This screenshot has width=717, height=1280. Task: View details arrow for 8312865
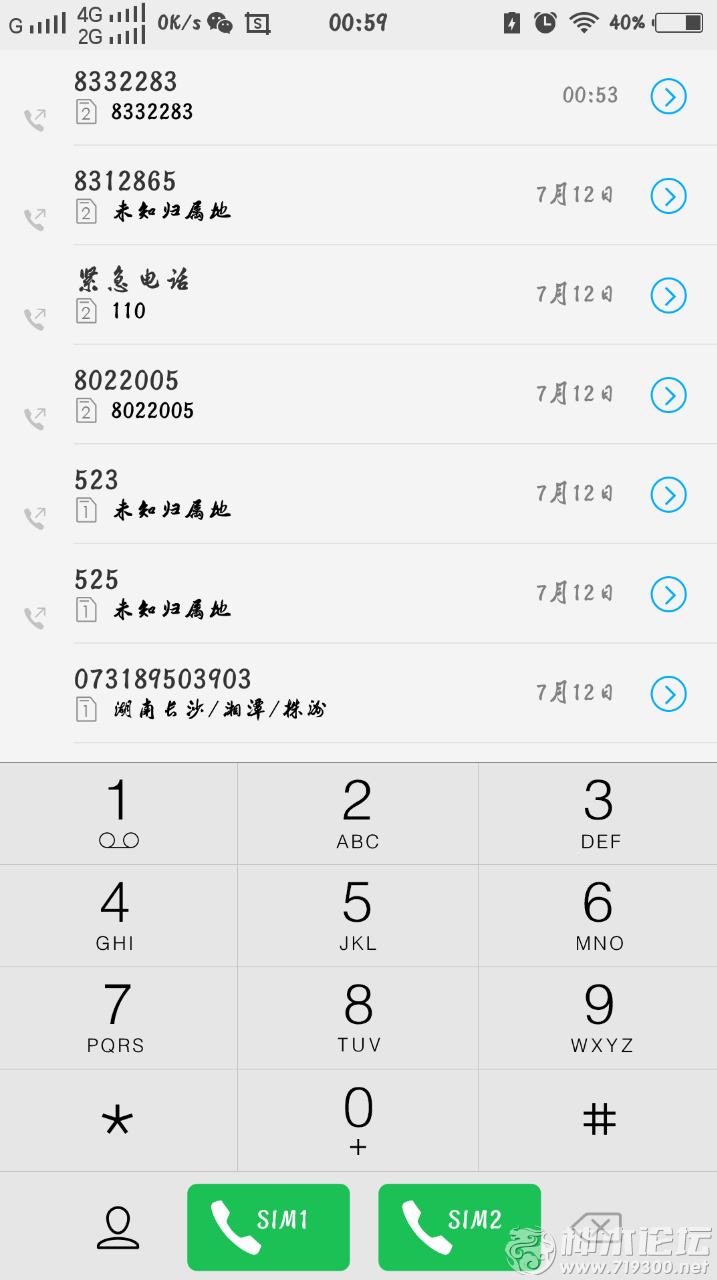pyautogui.click(x=669, y=196)
